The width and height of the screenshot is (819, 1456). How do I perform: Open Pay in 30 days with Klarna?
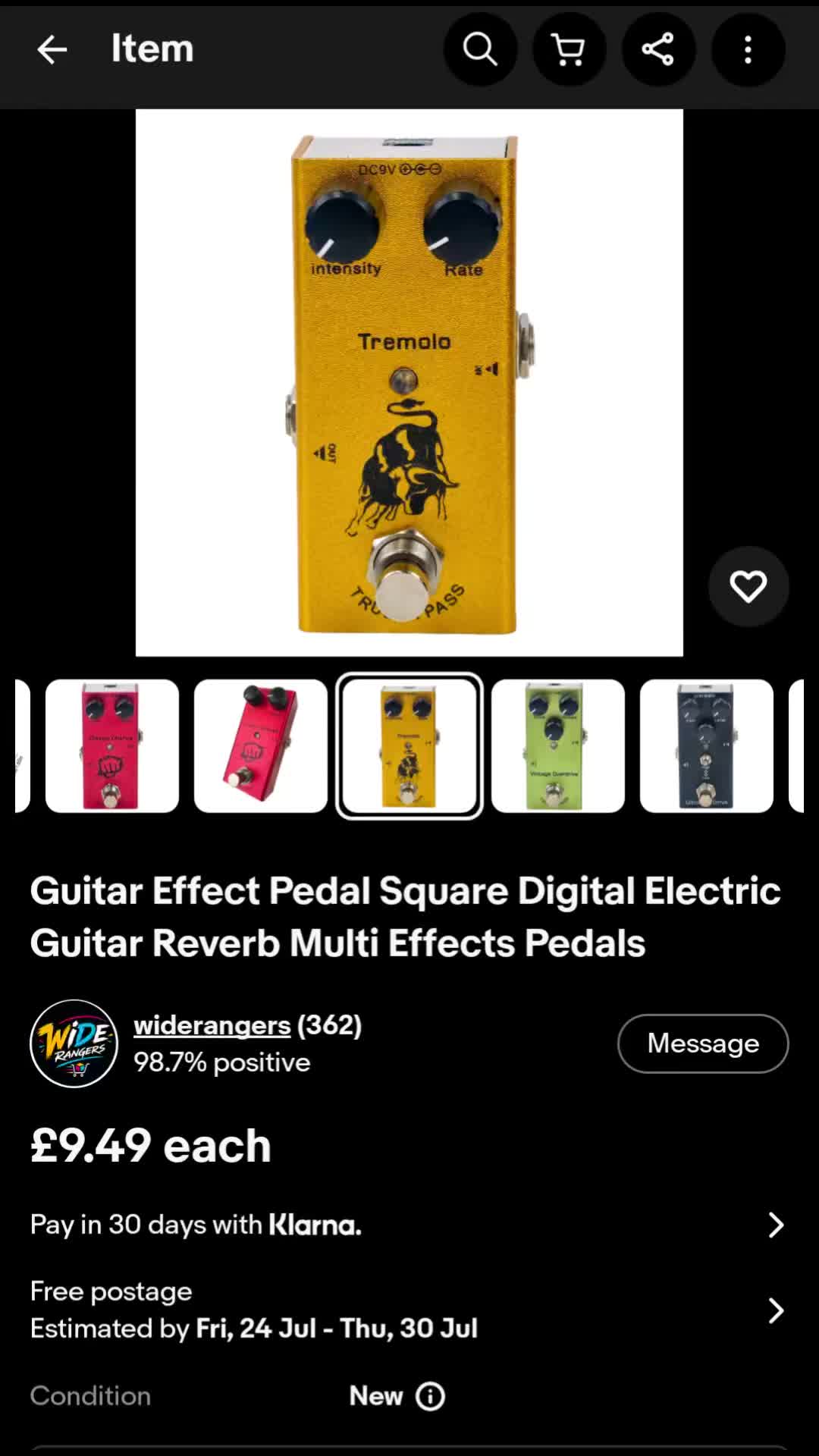(409, 1225)
